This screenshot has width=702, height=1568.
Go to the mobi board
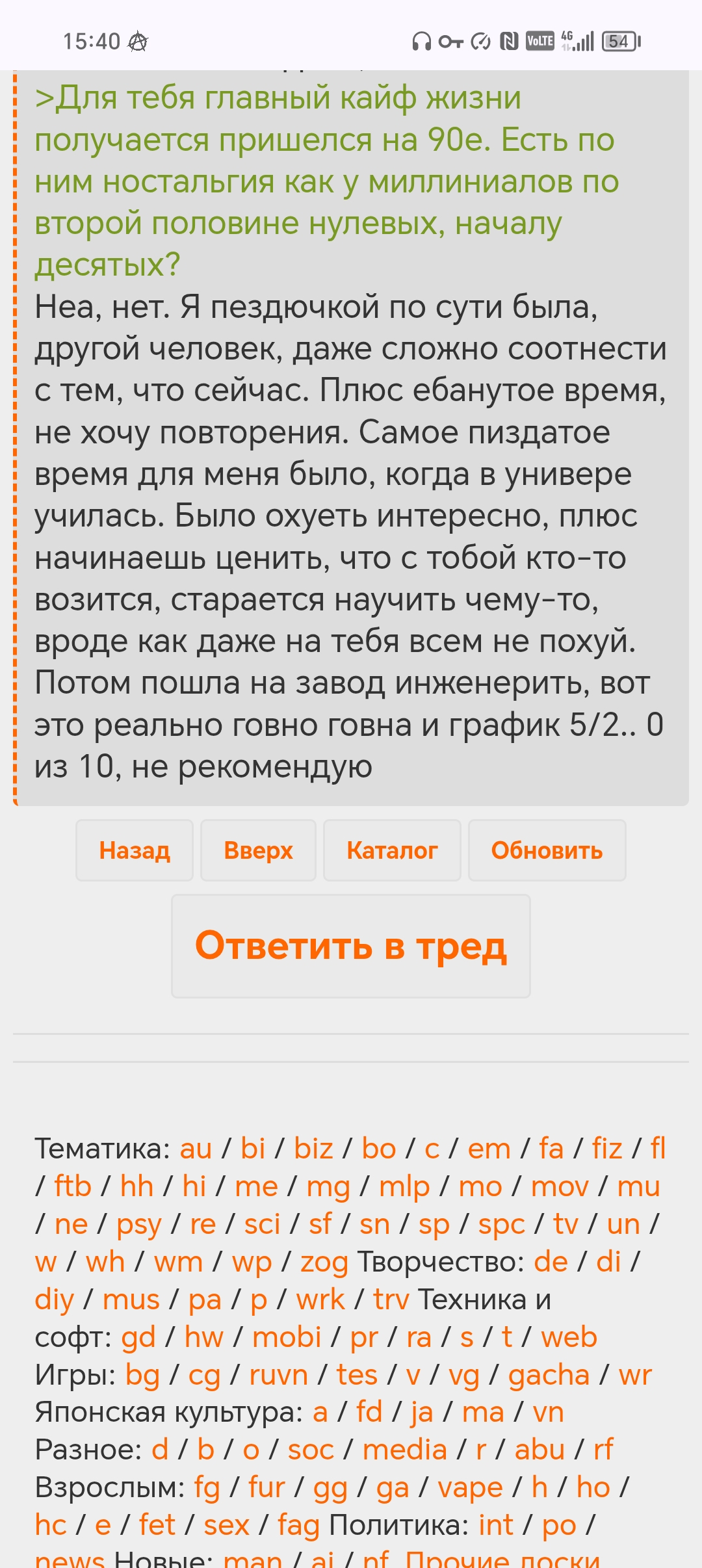pos(287,1337)
